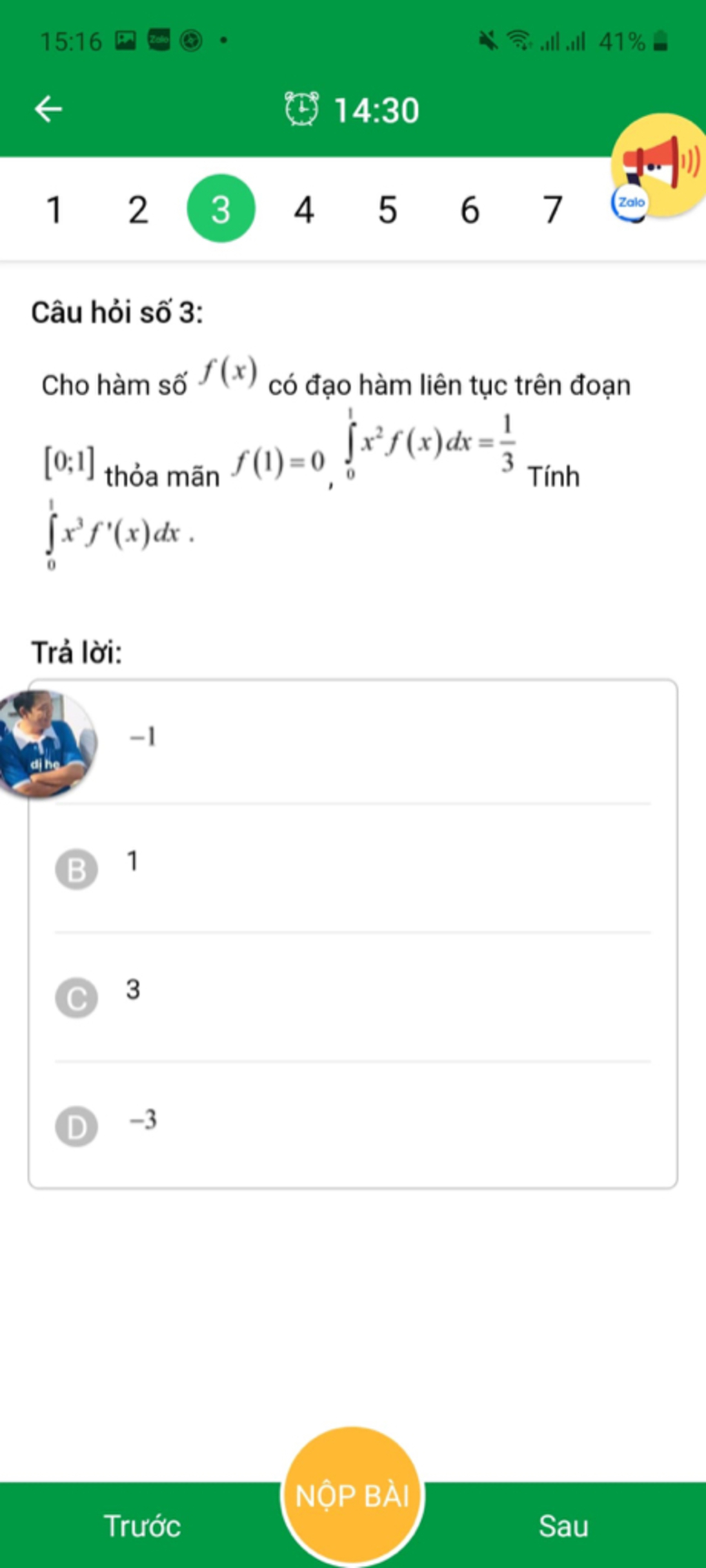The image size is (706, 1568).
Task: Submit the test with NỘP BÀI
Action: 352,1495
